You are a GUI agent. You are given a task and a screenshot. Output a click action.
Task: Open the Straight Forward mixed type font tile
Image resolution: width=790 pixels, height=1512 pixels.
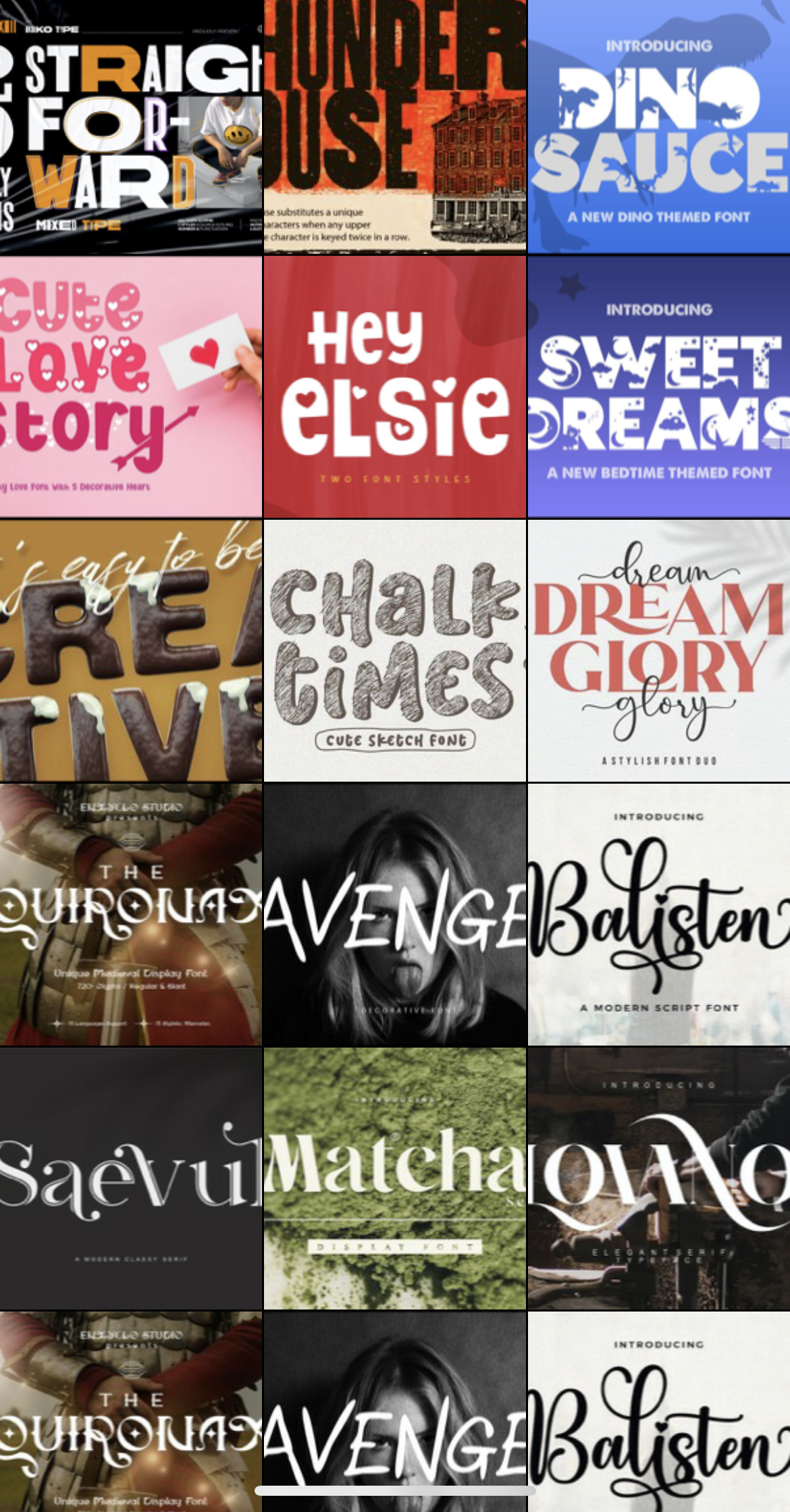pos(131,126)
